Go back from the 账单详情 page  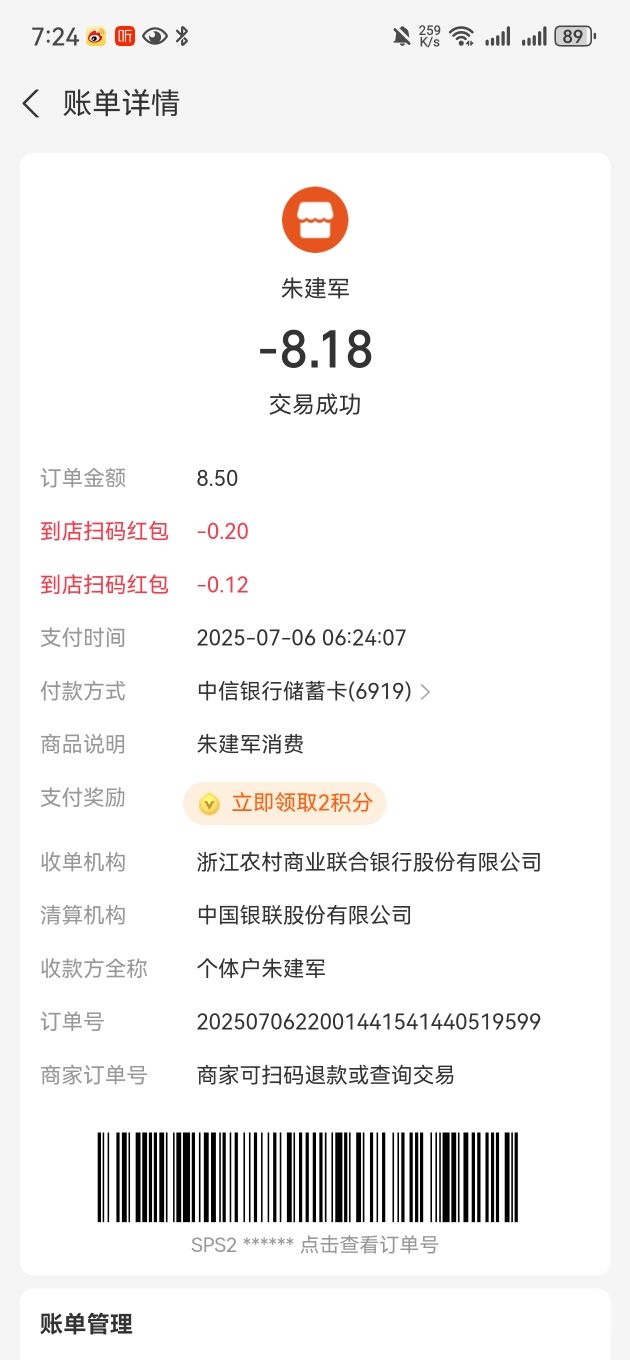[31, 103]
